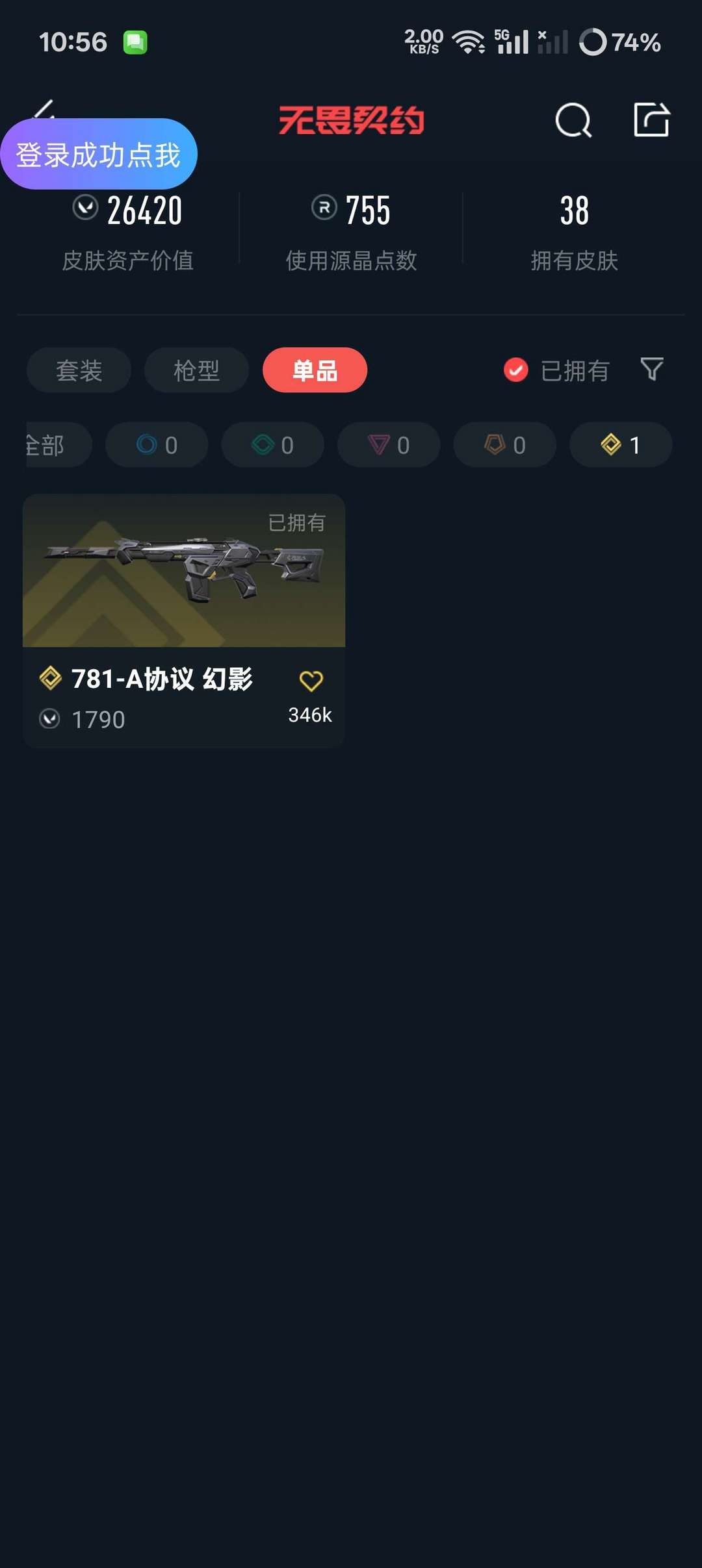Open the funnel filter options
This screenshot has height=1568, width=702.
pyautogui.click(x=651, y=370)
